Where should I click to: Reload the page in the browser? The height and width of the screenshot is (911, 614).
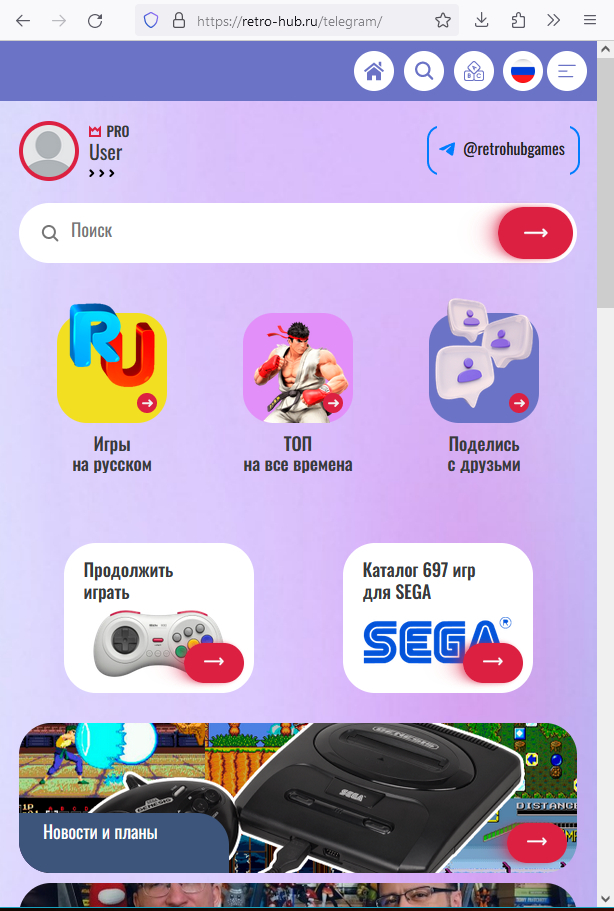(95, 20)
